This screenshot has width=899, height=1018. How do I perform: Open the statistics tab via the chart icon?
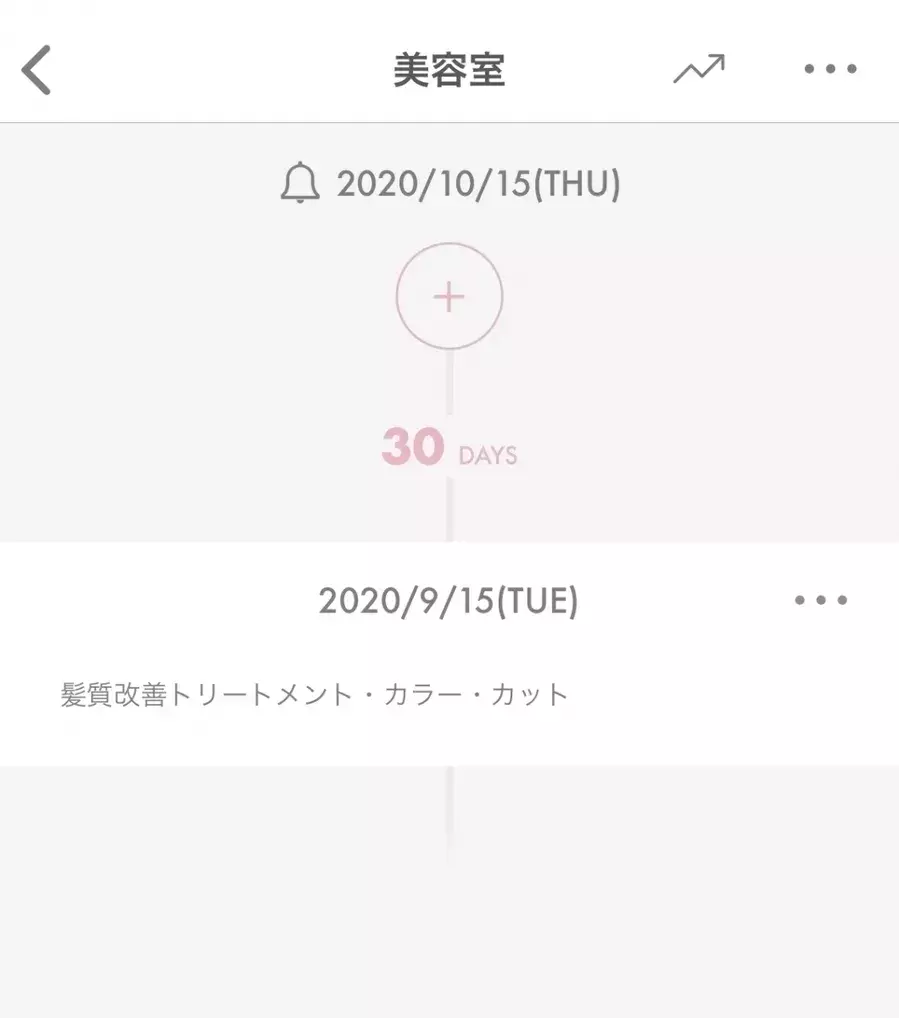pyautogui.click(x=698, y=67)
